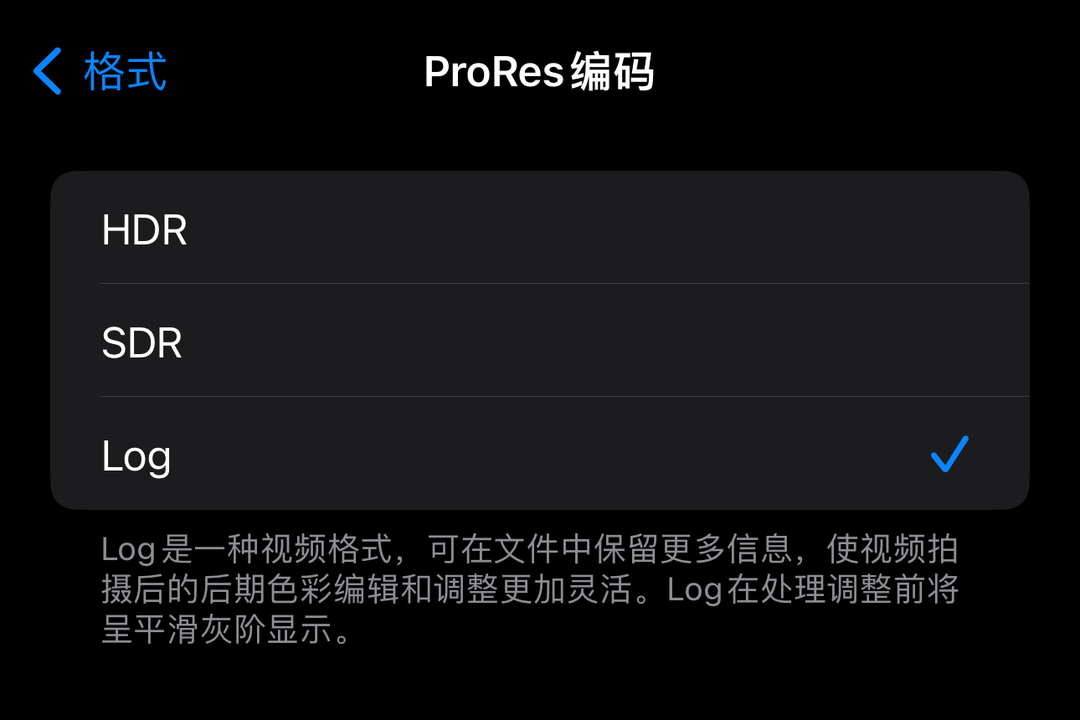This screenshot has width=1080, height=720.
Task: Tap the checked Log option
Action: 540,455
